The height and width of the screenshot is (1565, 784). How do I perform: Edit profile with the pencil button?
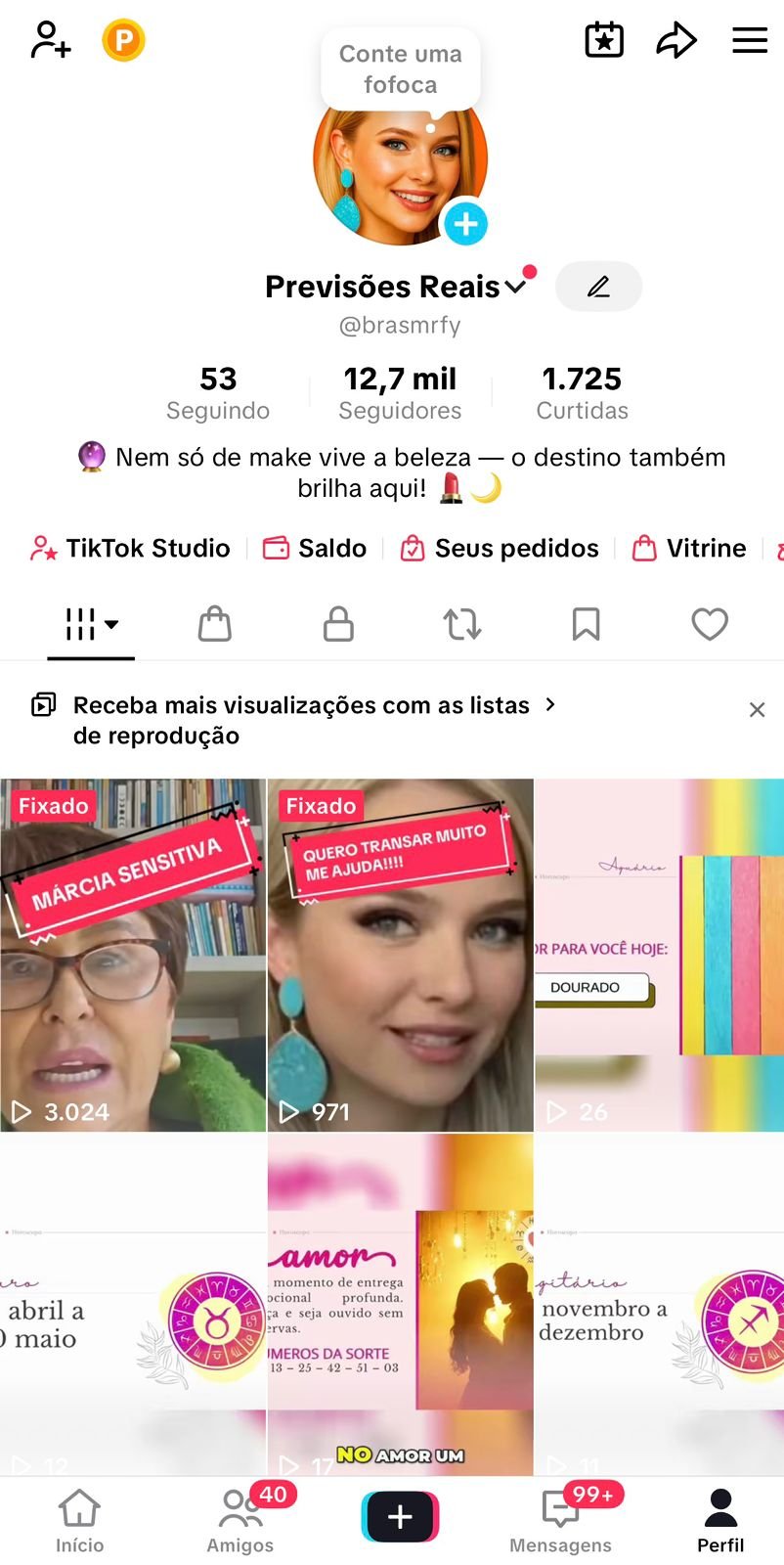tap(598, 287)
